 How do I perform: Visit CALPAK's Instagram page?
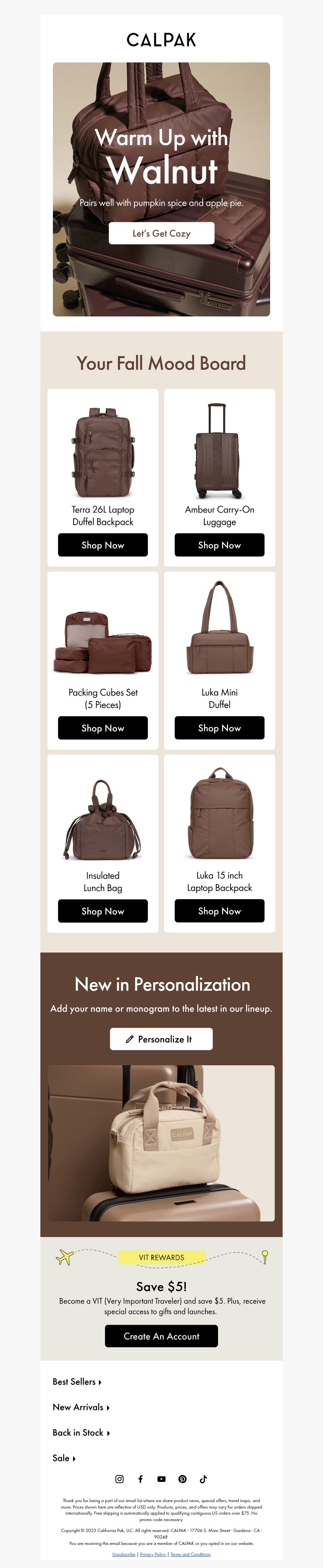coord(119,1479)
